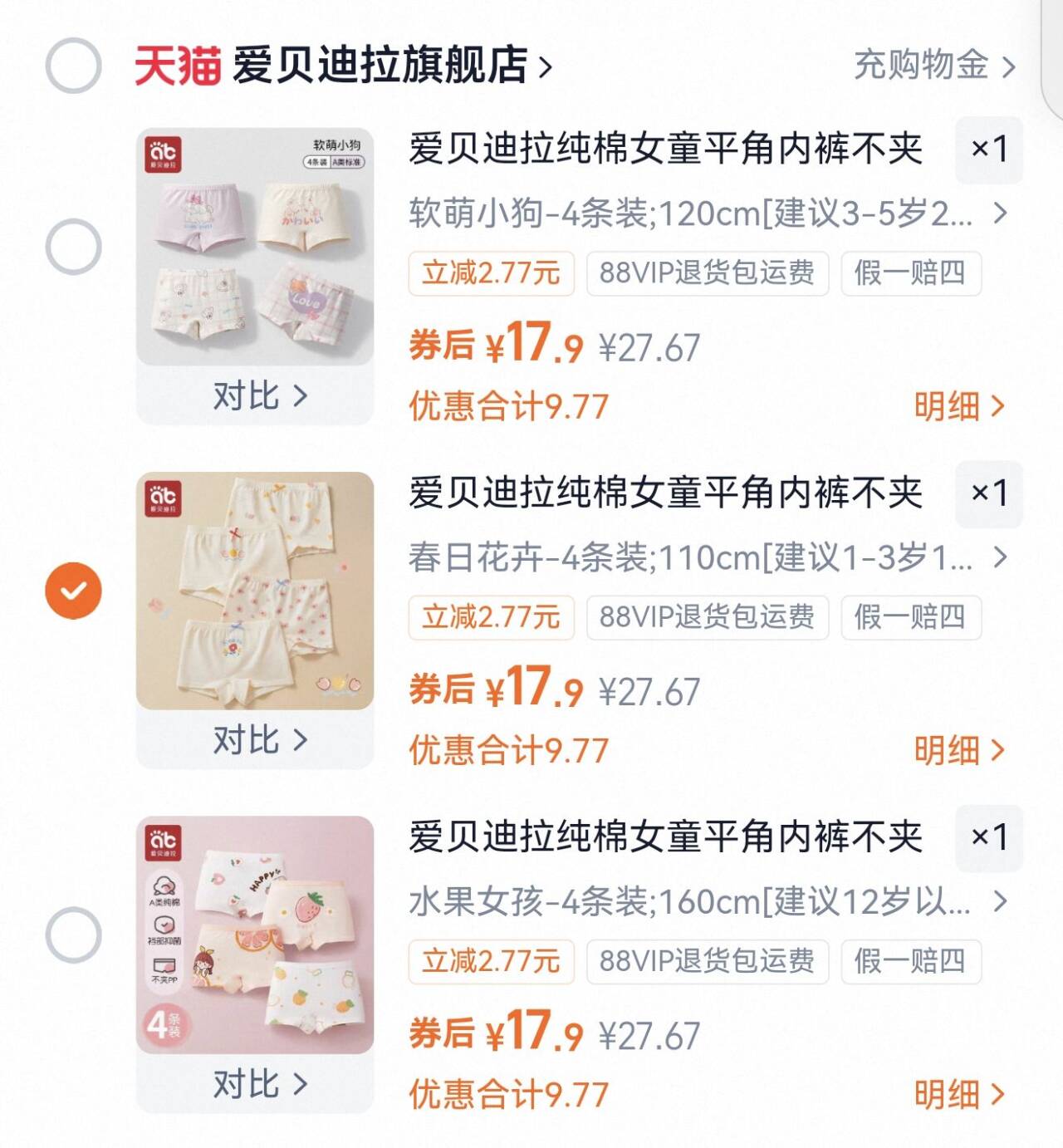This screenshot has width=1063, height=1148.
Task: Select the 水果女孩-4条装 item checkbox
Action: pyautogui.click(x=73, y=935)
